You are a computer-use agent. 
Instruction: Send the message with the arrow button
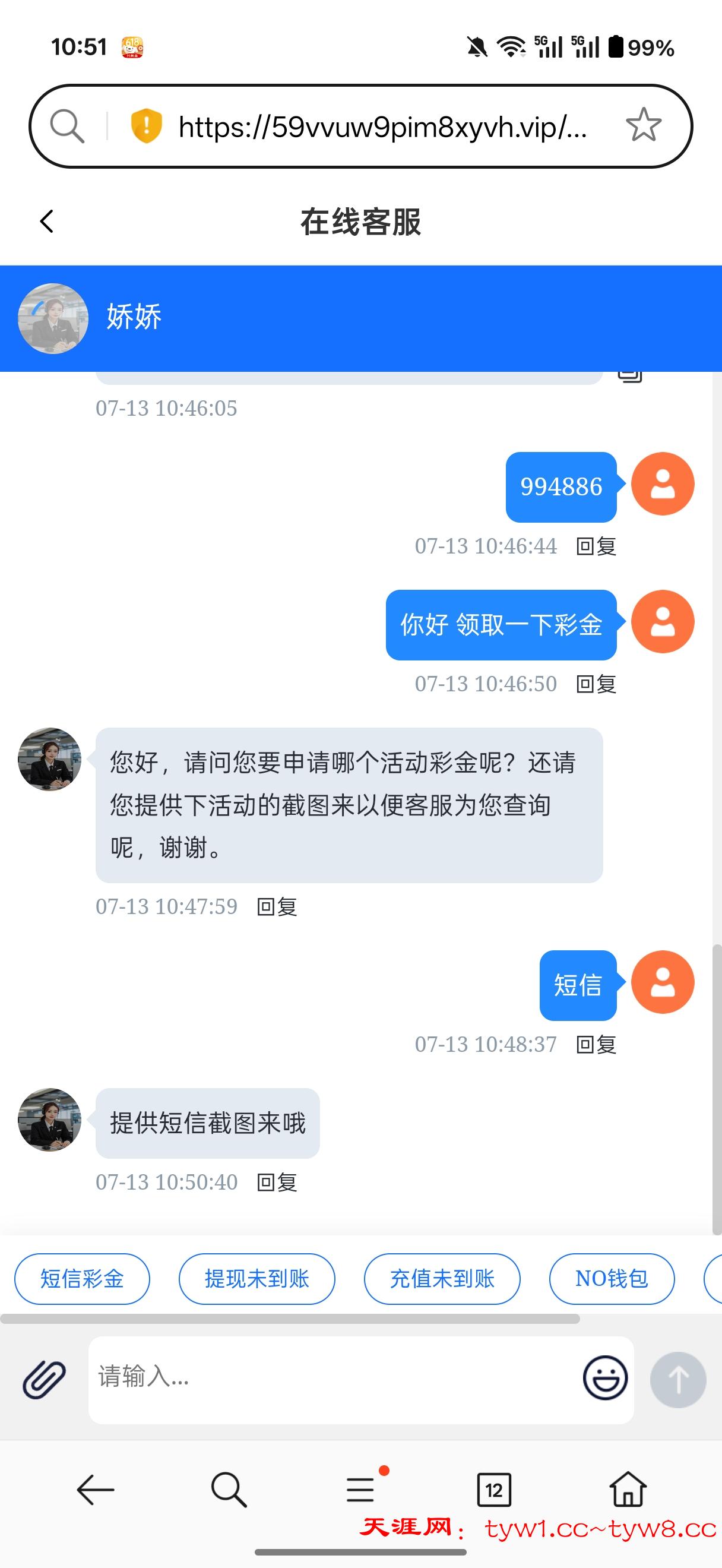coord(677,1379)
